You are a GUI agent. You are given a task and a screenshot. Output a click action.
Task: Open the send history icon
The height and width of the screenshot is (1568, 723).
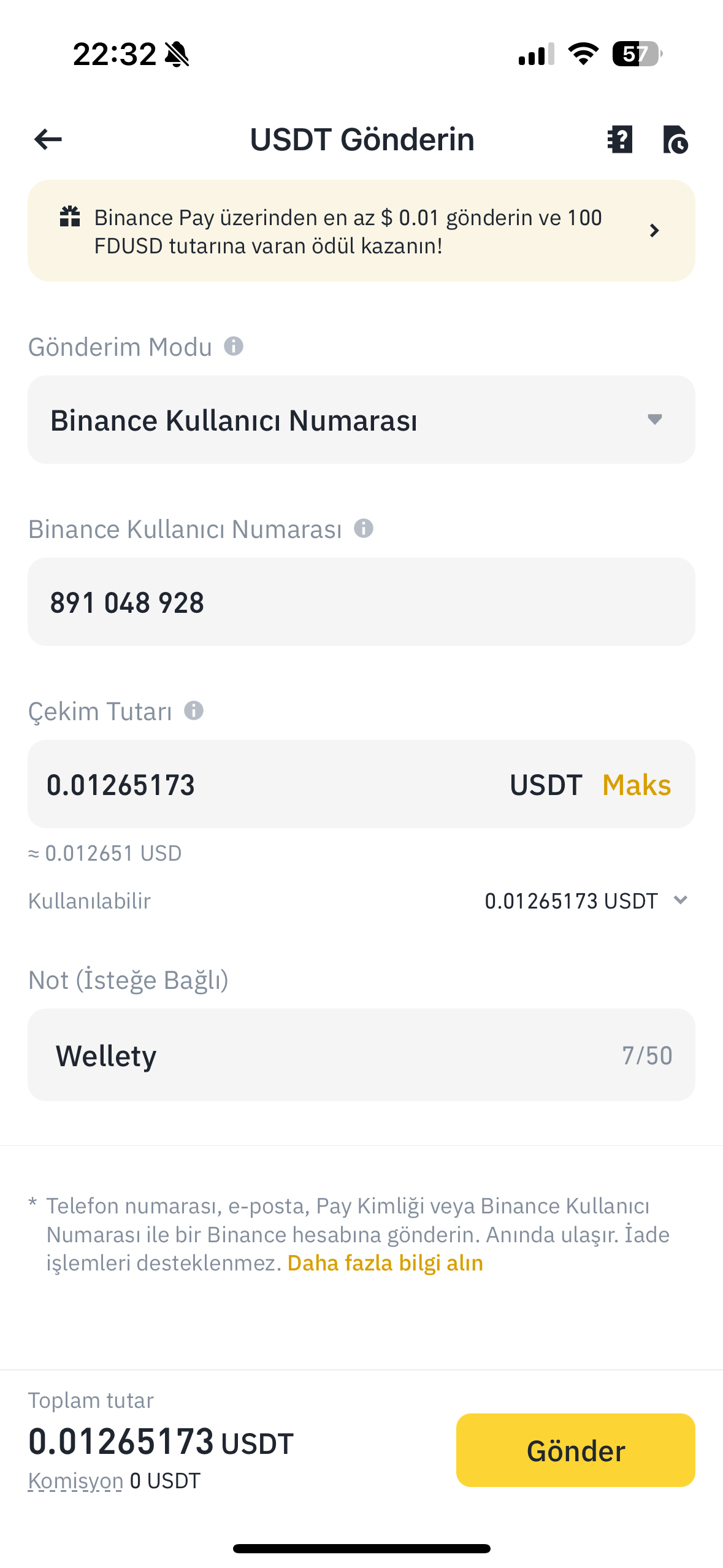click(x=675, y=139)
